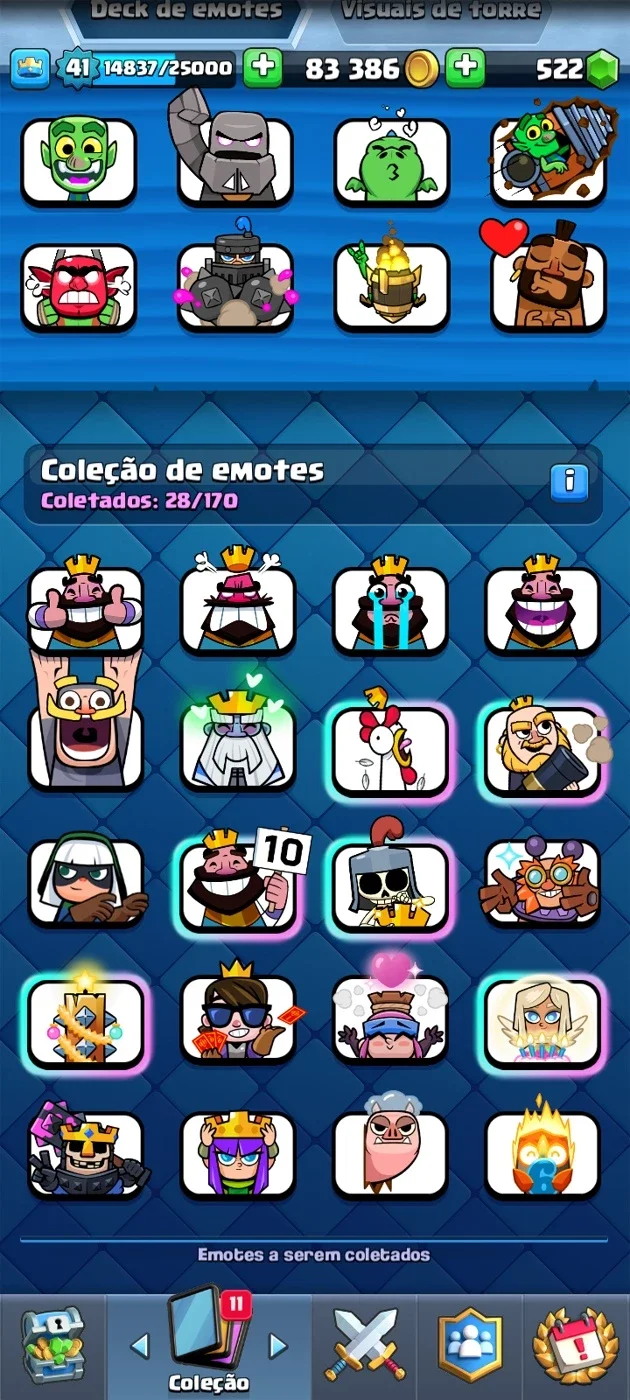Choose the sunglasses king with cards emote
This screenshot has height=1400, width=630.
point(237,1016)
